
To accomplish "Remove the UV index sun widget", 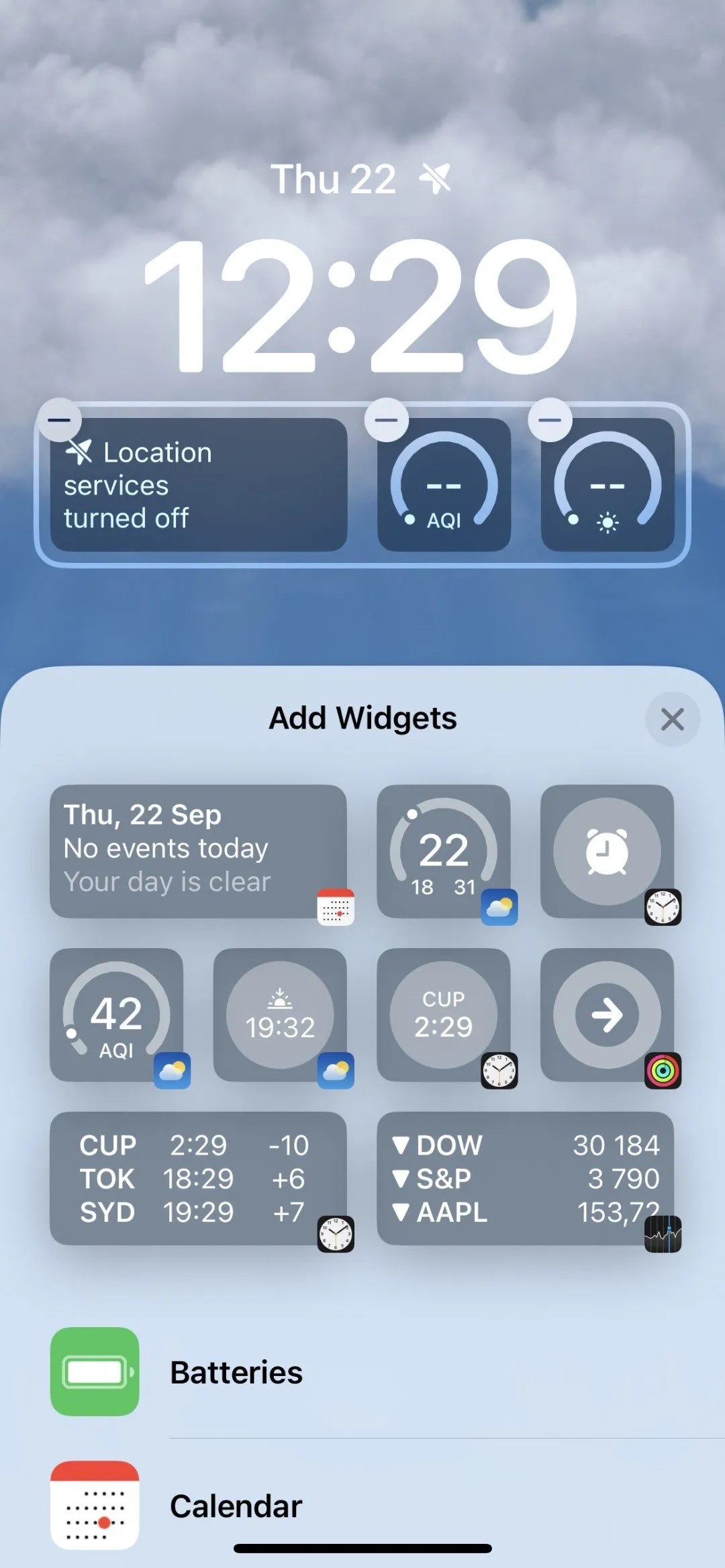I will (x=550, y=421).
